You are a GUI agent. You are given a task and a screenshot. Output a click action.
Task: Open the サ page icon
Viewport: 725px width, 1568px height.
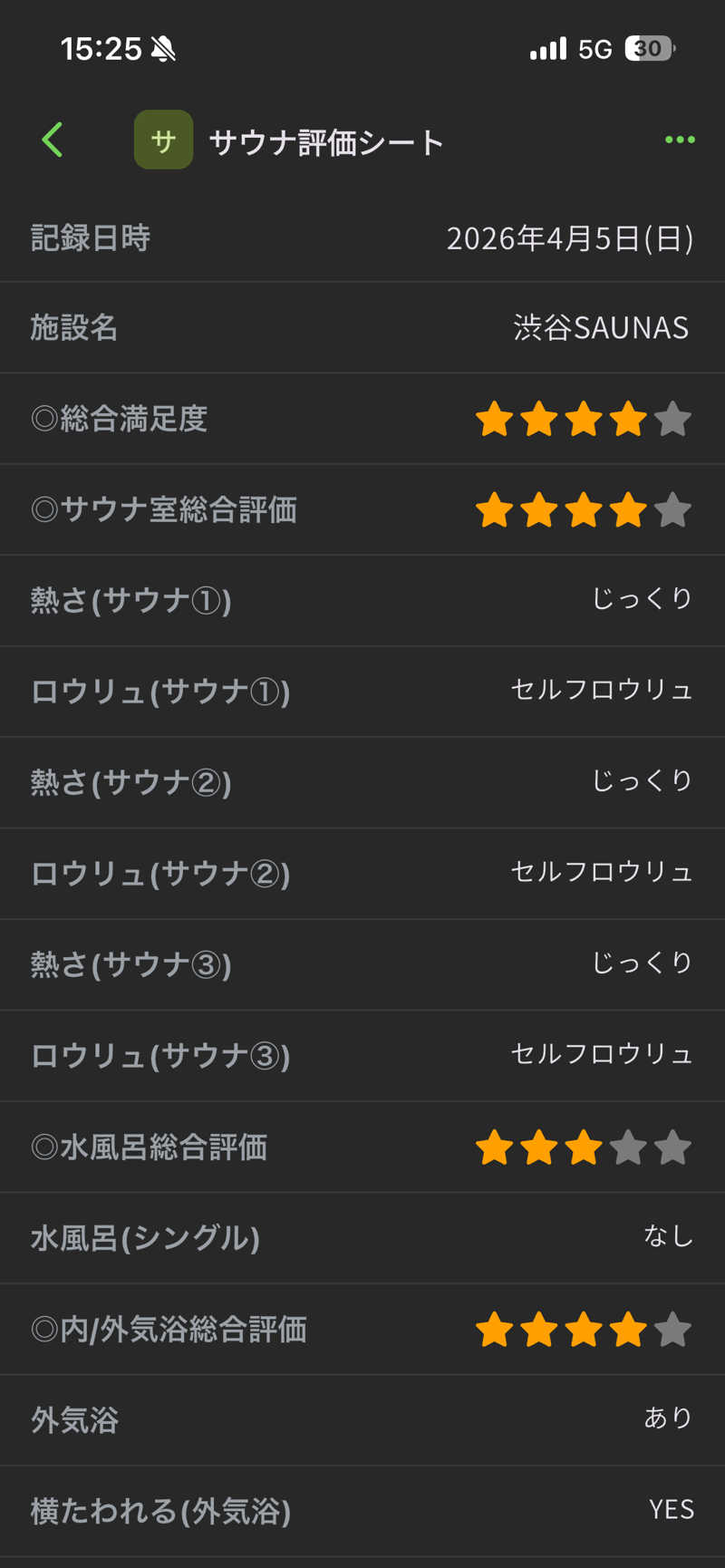[x=163, y=140]
